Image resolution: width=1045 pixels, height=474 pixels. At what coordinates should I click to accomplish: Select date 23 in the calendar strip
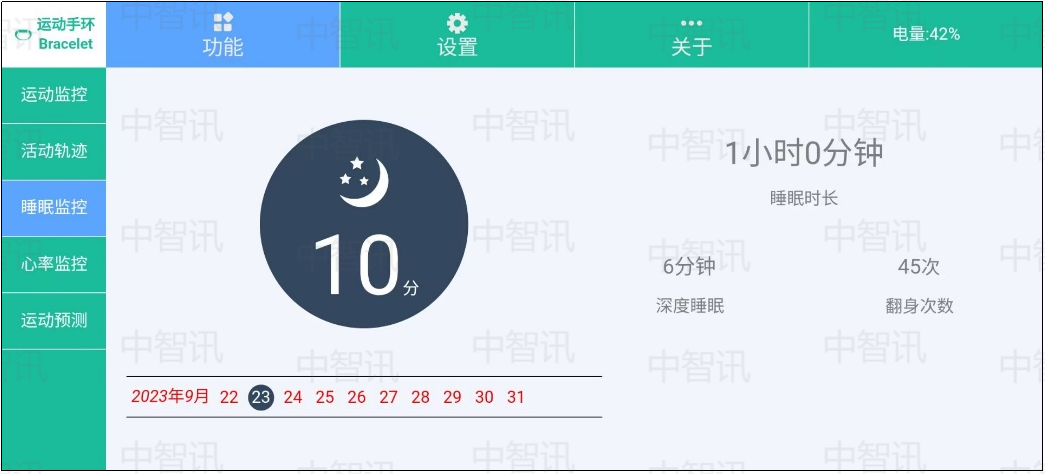[x=261, y=397]
